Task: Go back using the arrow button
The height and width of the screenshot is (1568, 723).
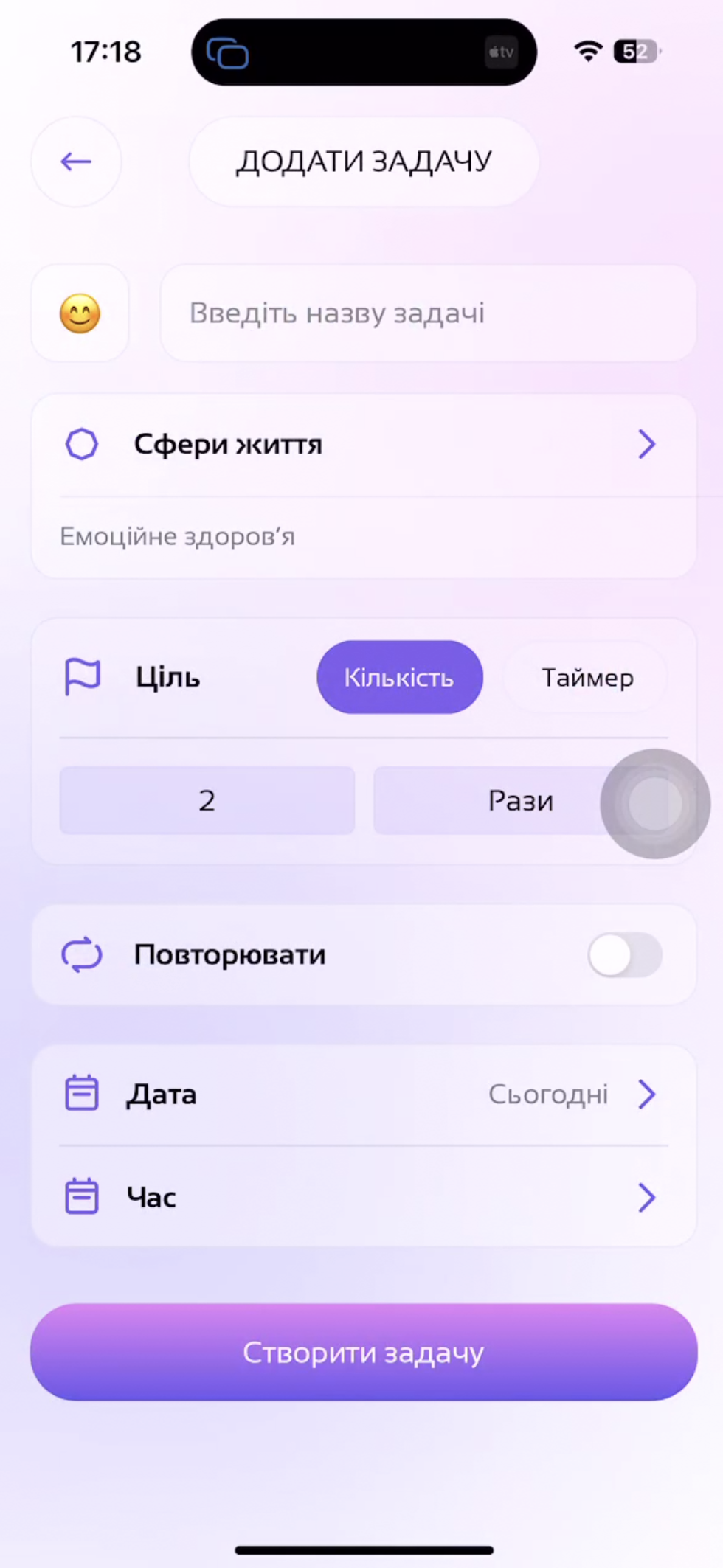Action: coord(76,162)
